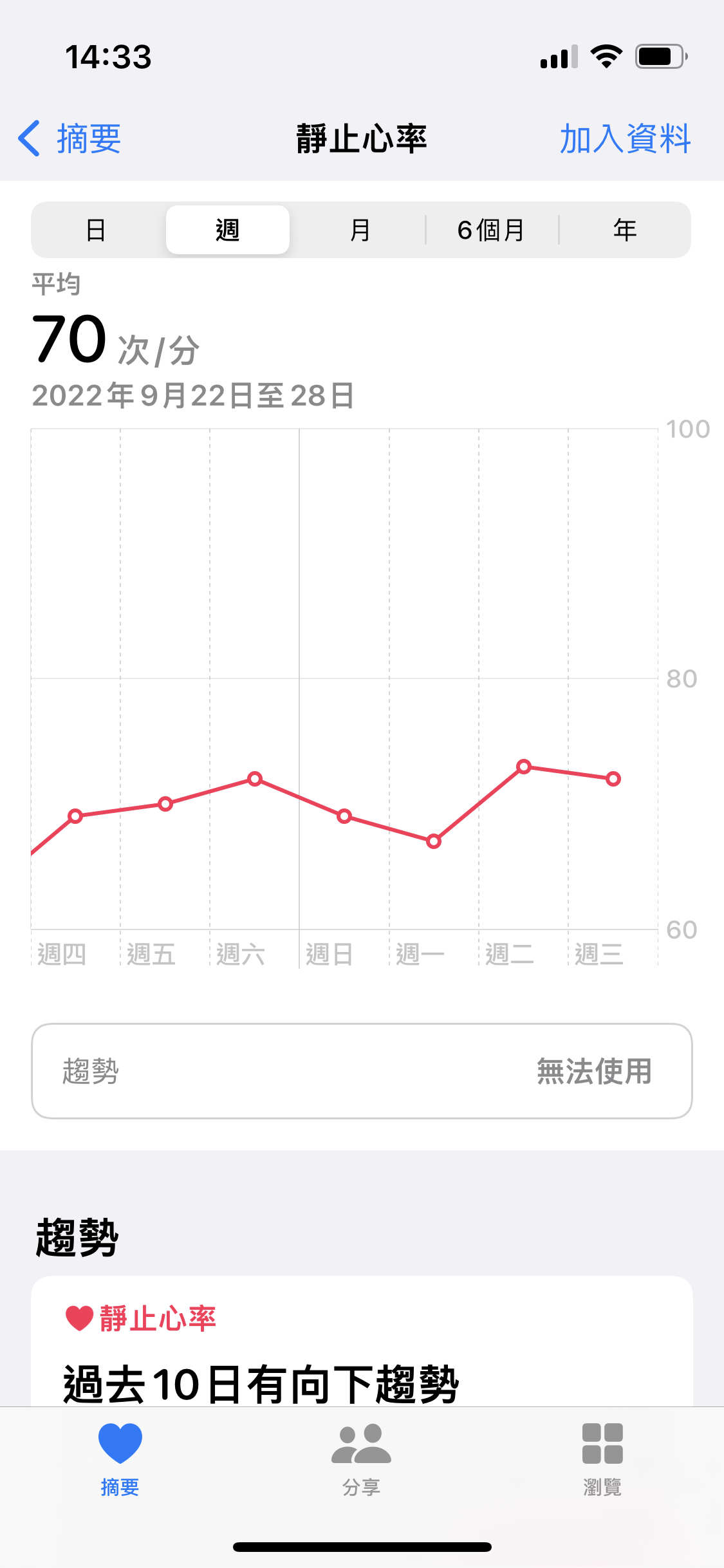Open the 趨勢 無法使用 row

(x=362, y=1071)
